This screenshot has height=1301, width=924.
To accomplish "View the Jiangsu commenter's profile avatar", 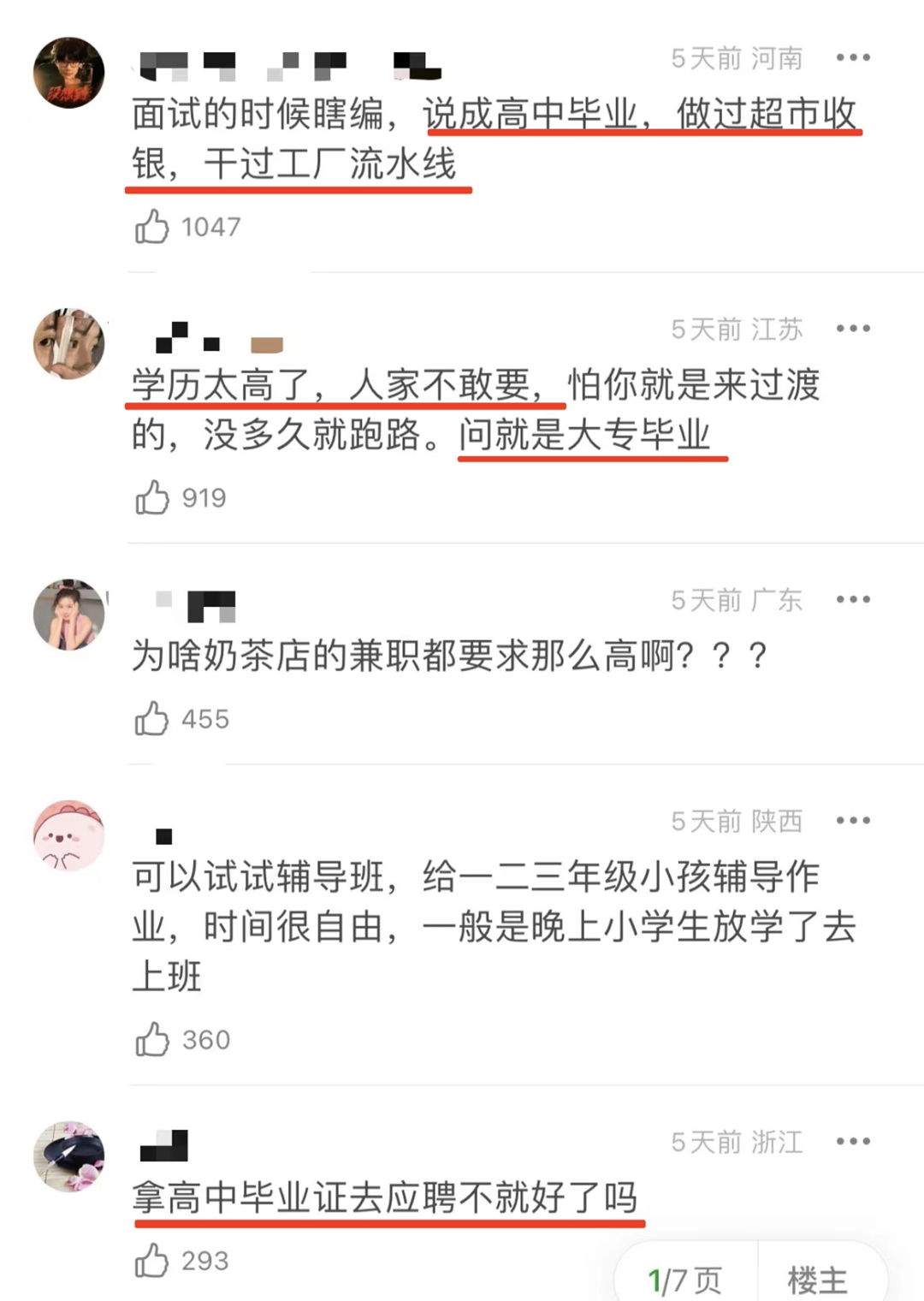I will tap(68, 343).
